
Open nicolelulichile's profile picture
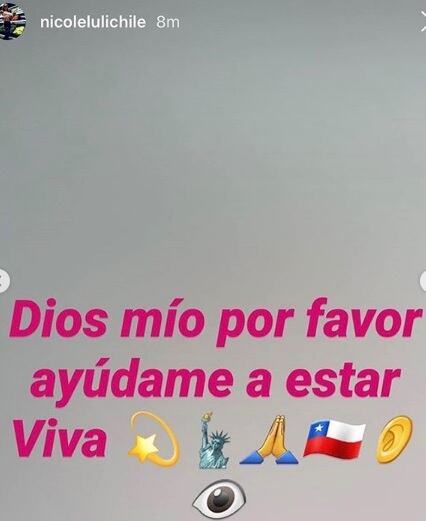12,22
